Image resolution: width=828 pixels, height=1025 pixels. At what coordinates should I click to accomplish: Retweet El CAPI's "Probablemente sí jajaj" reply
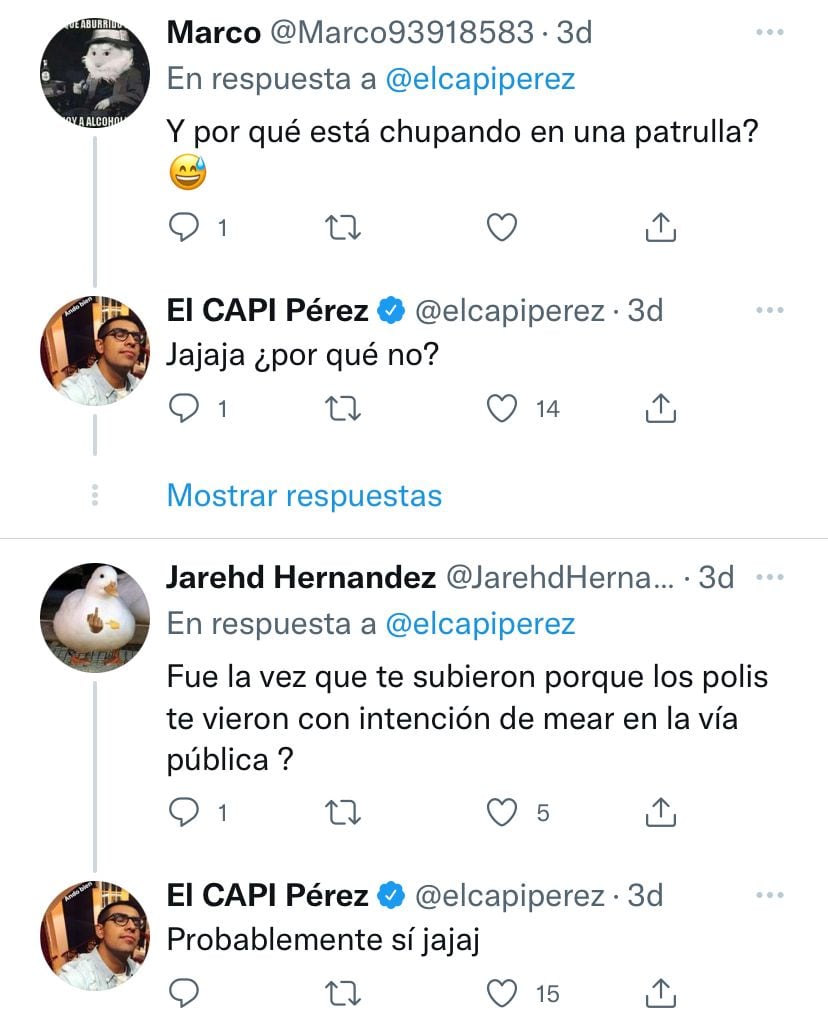pos(343,993)
